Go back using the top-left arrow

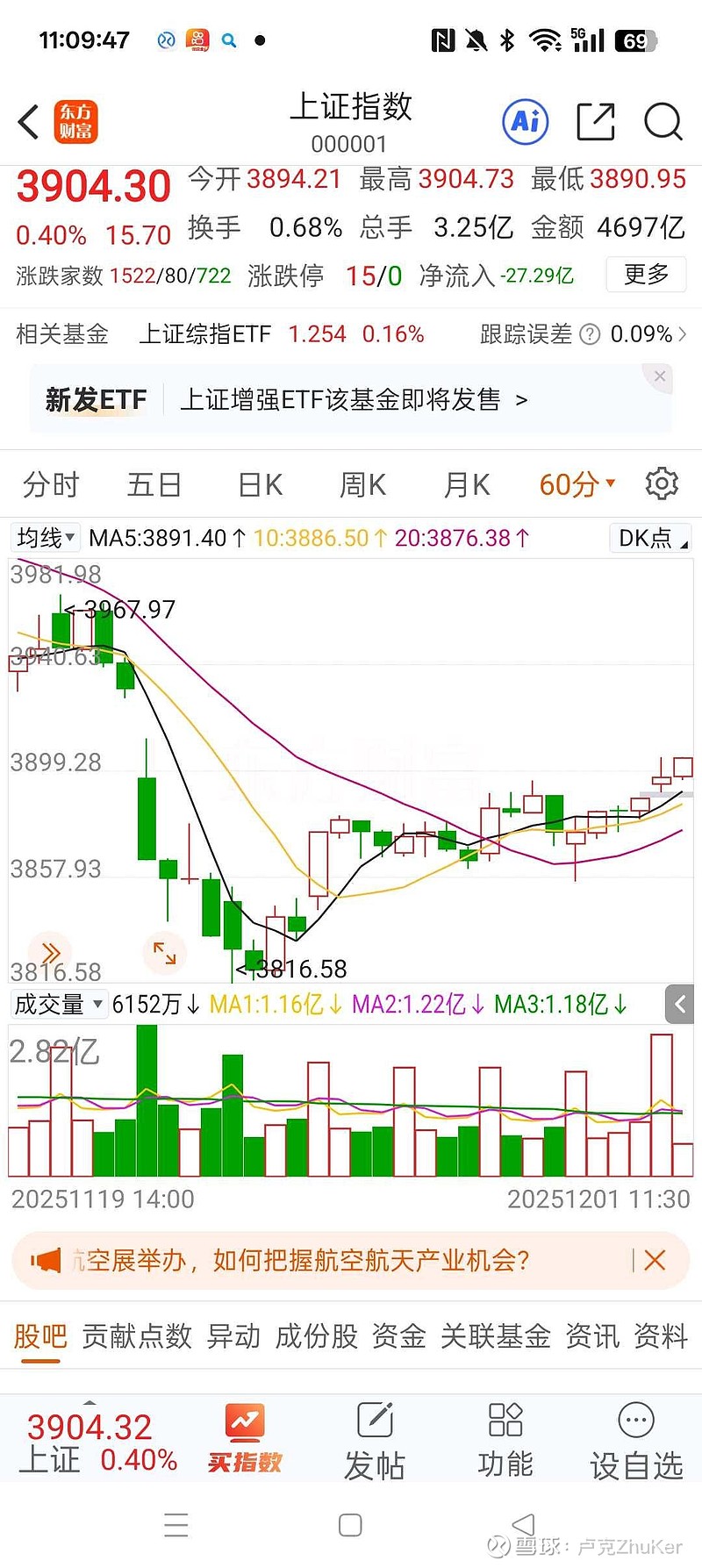click(29, 122)
